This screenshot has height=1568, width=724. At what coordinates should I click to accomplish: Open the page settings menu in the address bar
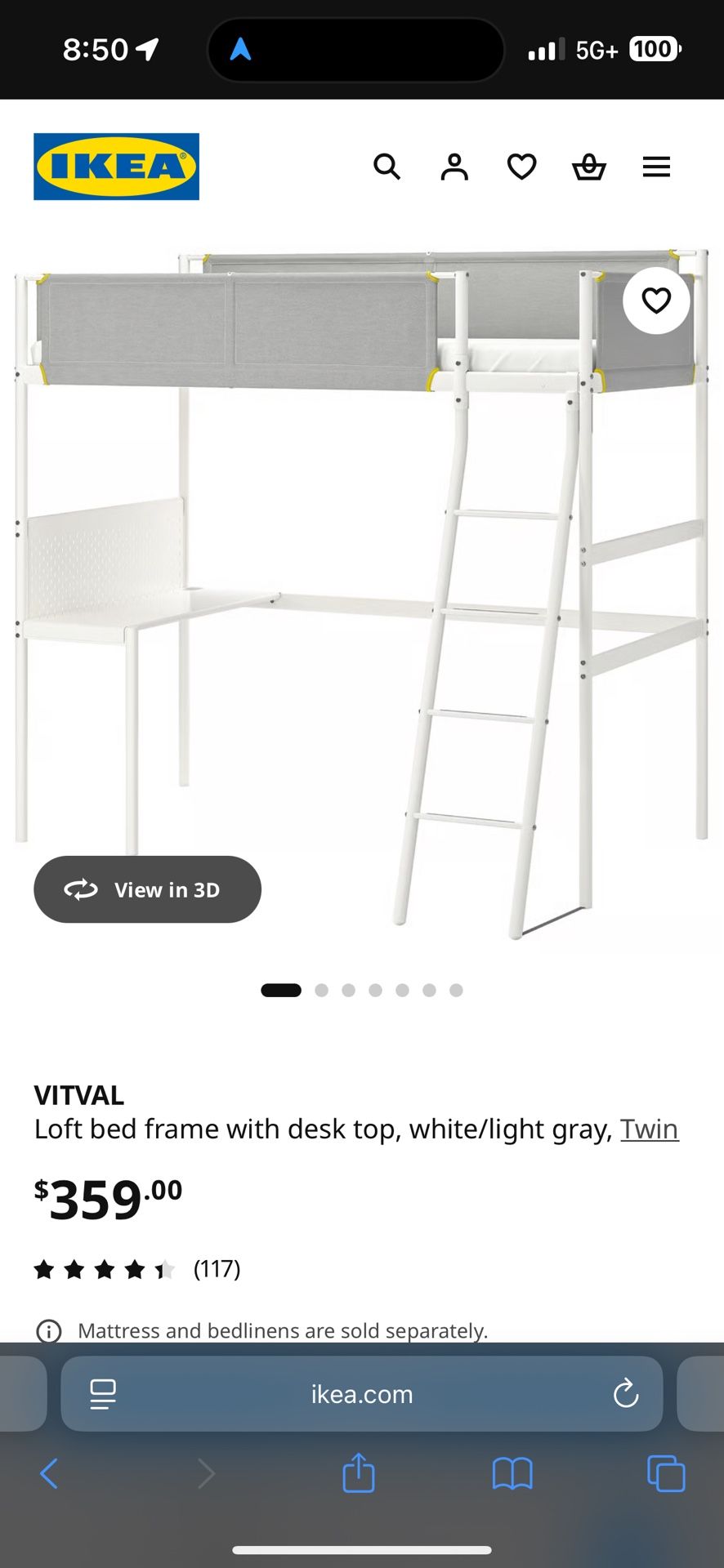tap(103, 1393)
